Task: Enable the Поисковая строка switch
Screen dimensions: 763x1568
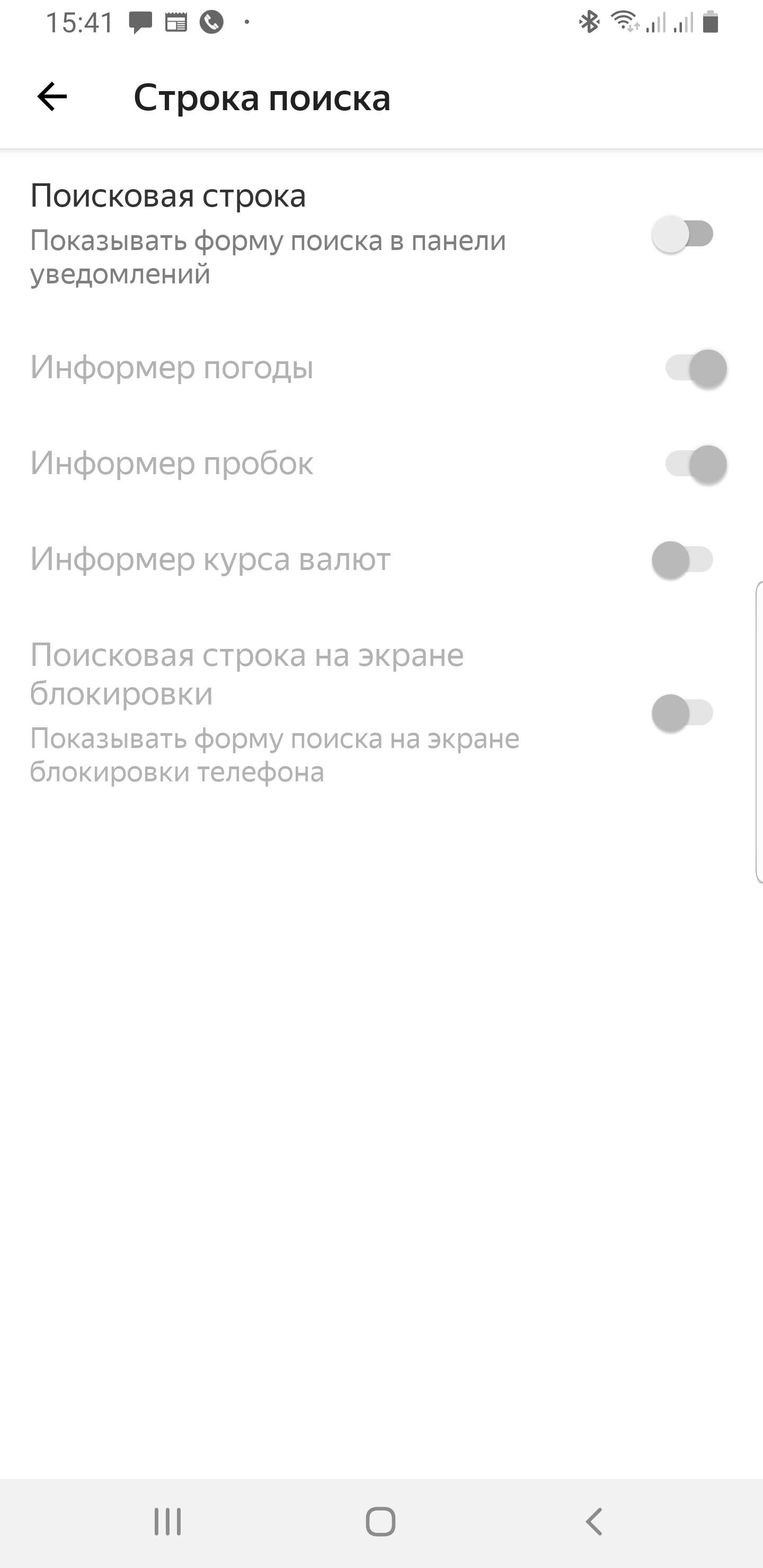Action: click(682, 234)
